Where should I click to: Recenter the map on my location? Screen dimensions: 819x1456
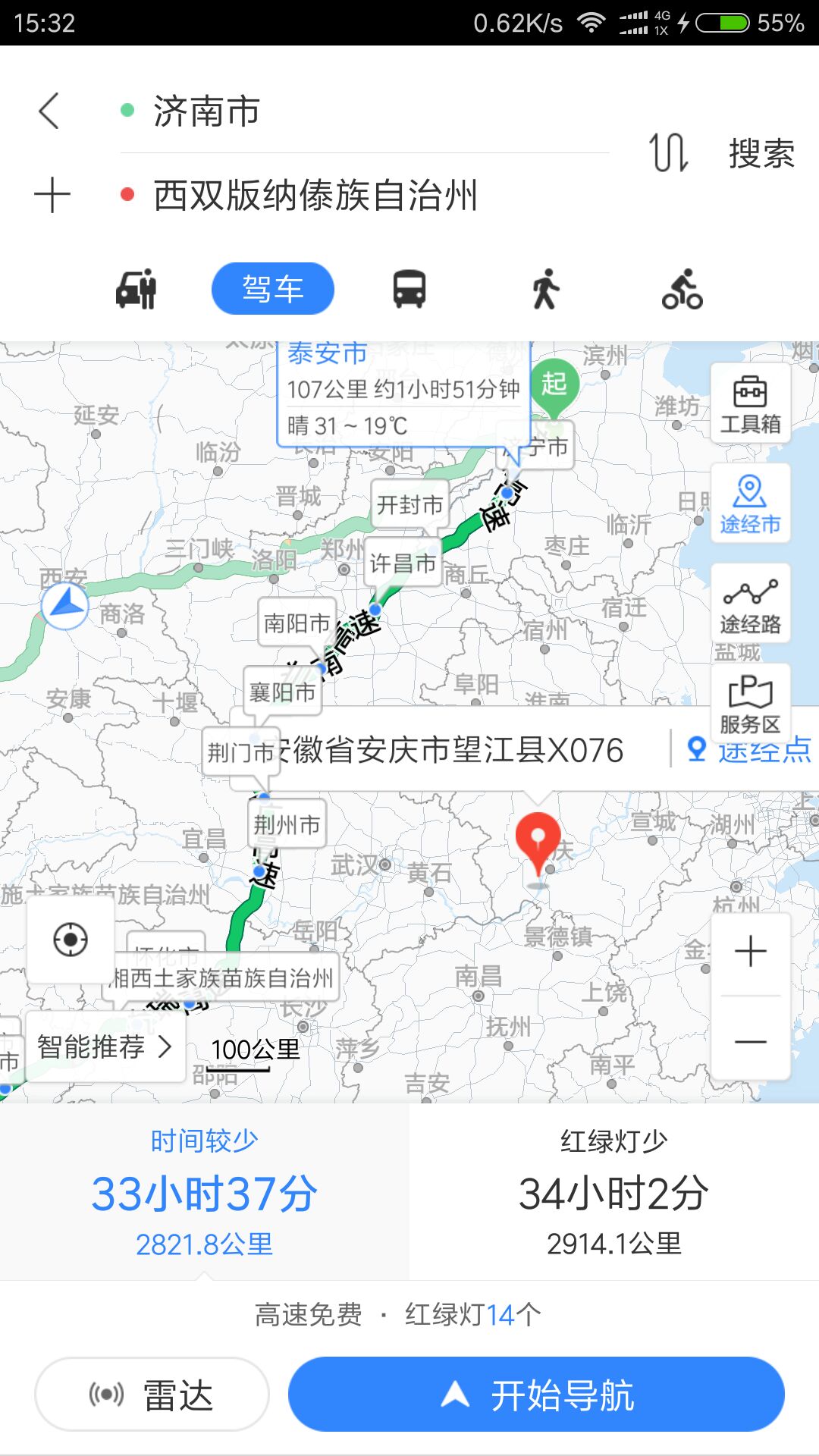pyautogui.click(x=71, y=940)
